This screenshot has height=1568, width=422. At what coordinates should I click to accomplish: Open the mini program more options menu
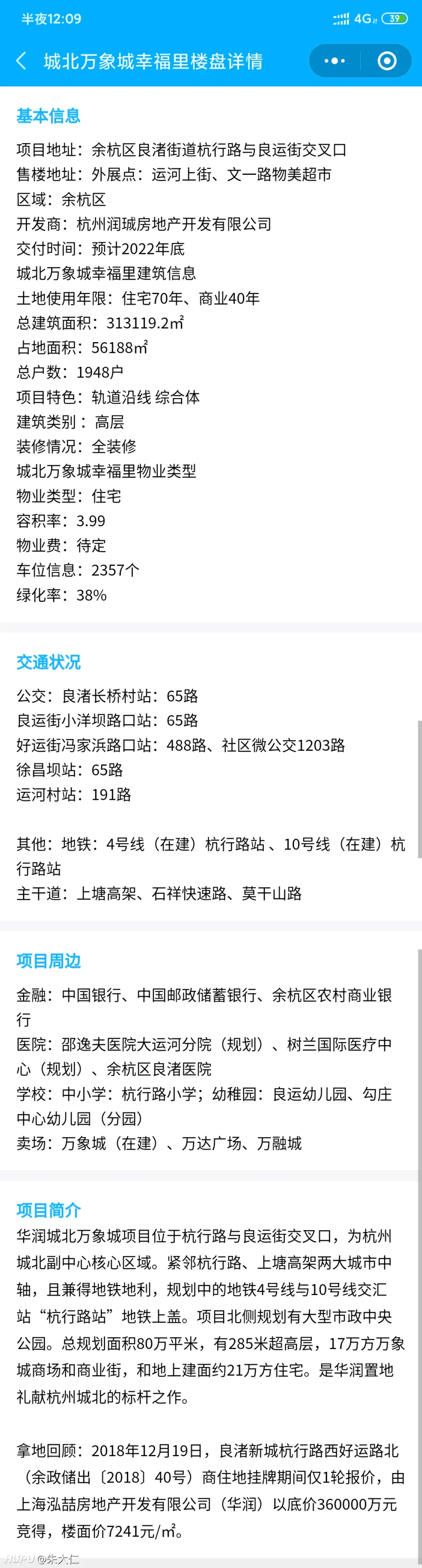[x=334, y=61]
